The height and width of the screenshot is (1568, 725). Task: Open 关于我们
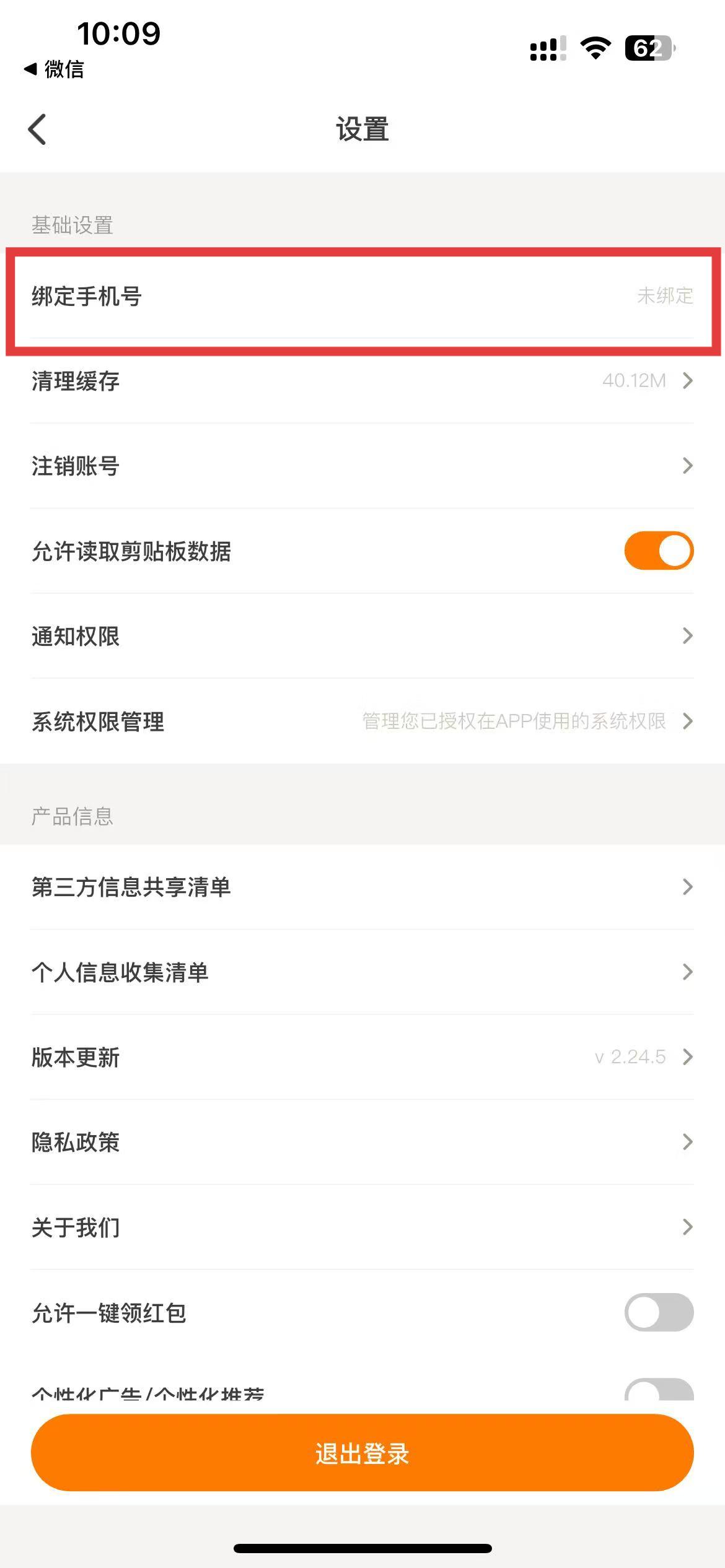point(362,1227)
